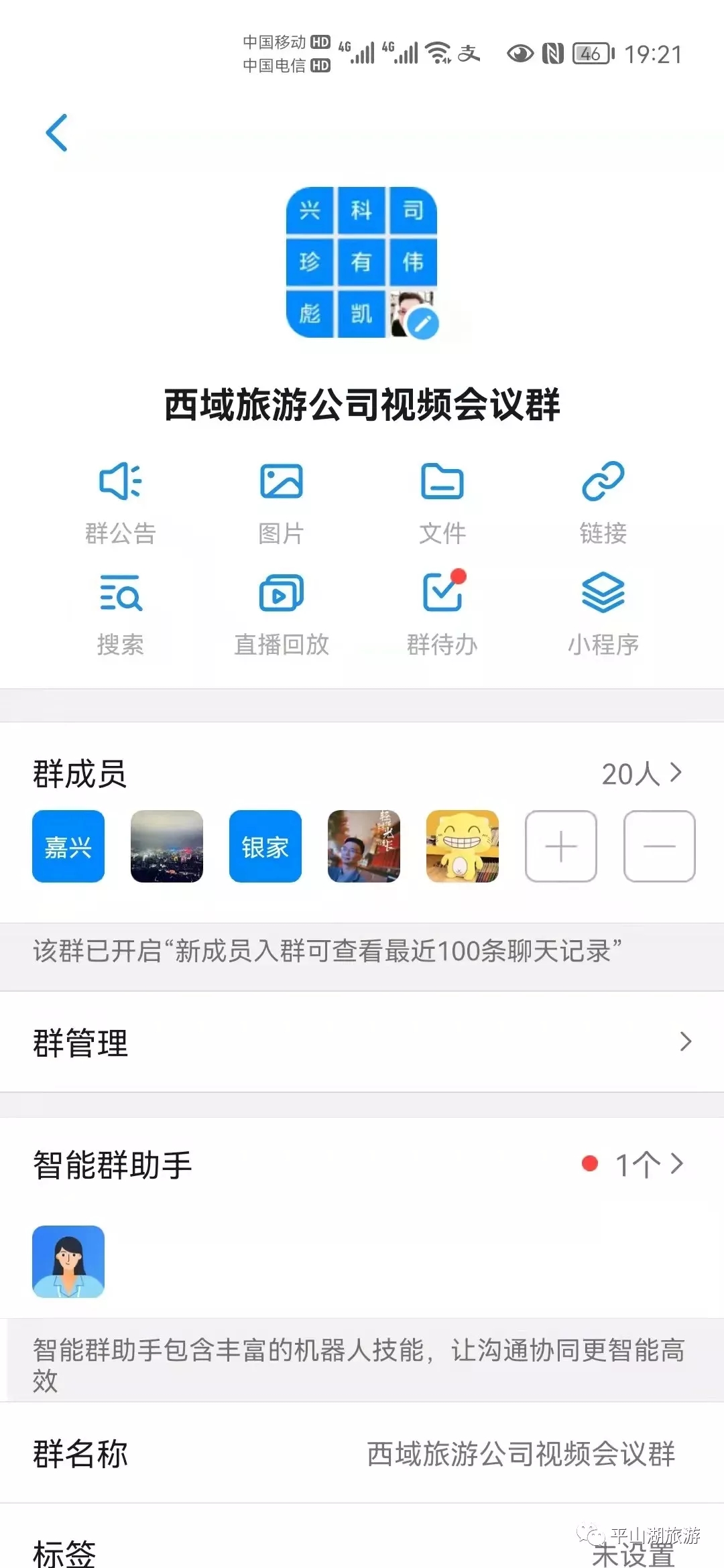This screenshot has height=1568, width=724.
Task: Add a new member with plus button
Action: coord(561,846)
